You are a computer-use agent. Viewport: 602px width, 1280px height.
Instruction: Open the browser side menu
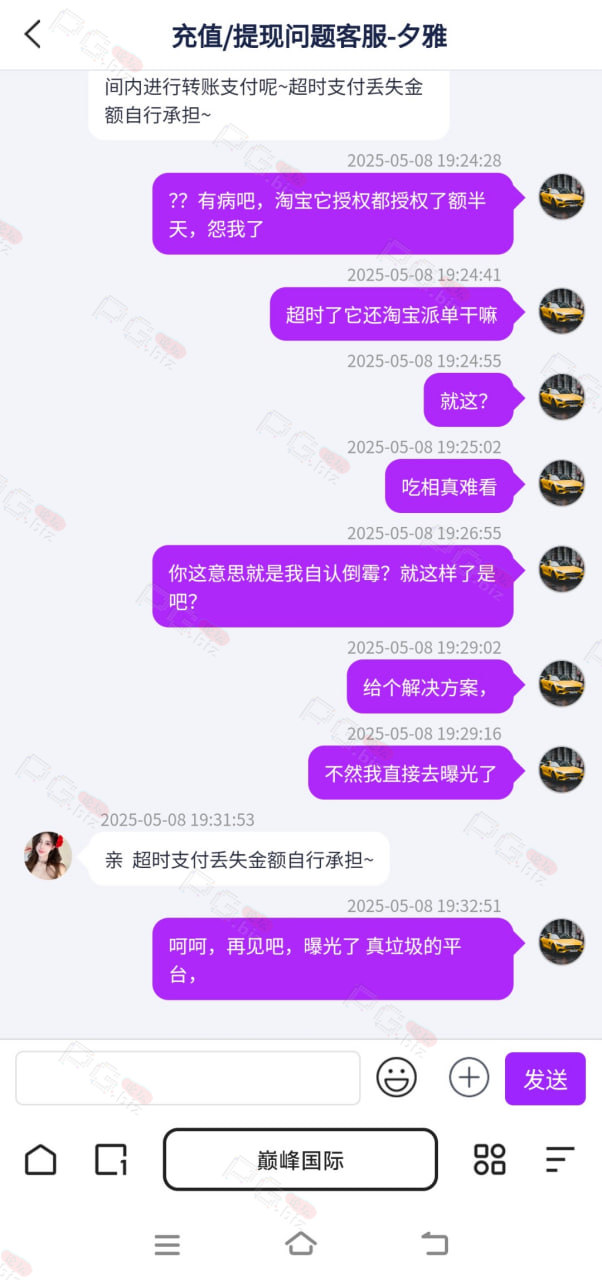560,1160
